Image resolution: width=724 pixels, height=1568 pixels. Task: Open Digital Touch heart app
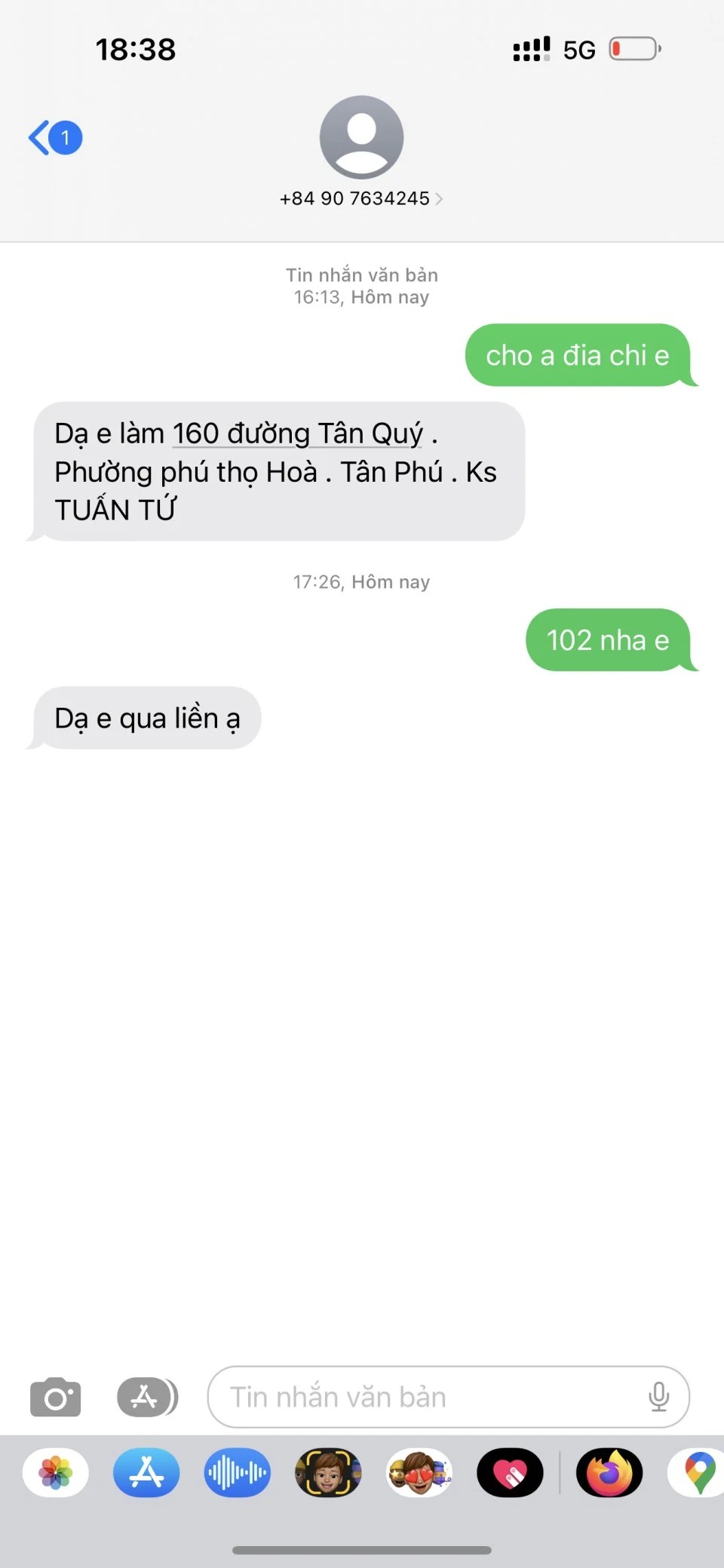pyautogui.click(x=510, y=1472)
